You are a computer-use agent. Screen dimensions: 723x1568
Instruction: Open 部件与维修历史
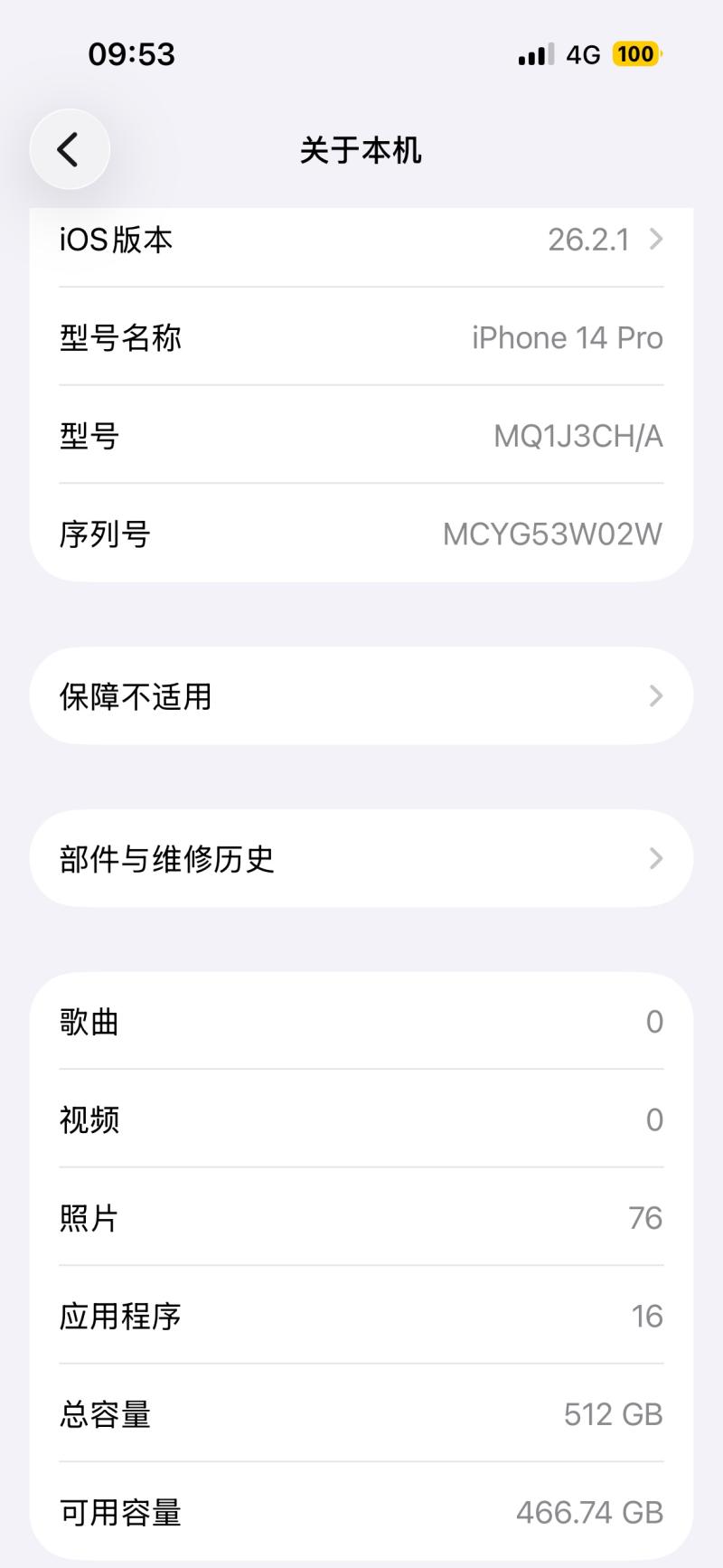(x=361, y=859)
